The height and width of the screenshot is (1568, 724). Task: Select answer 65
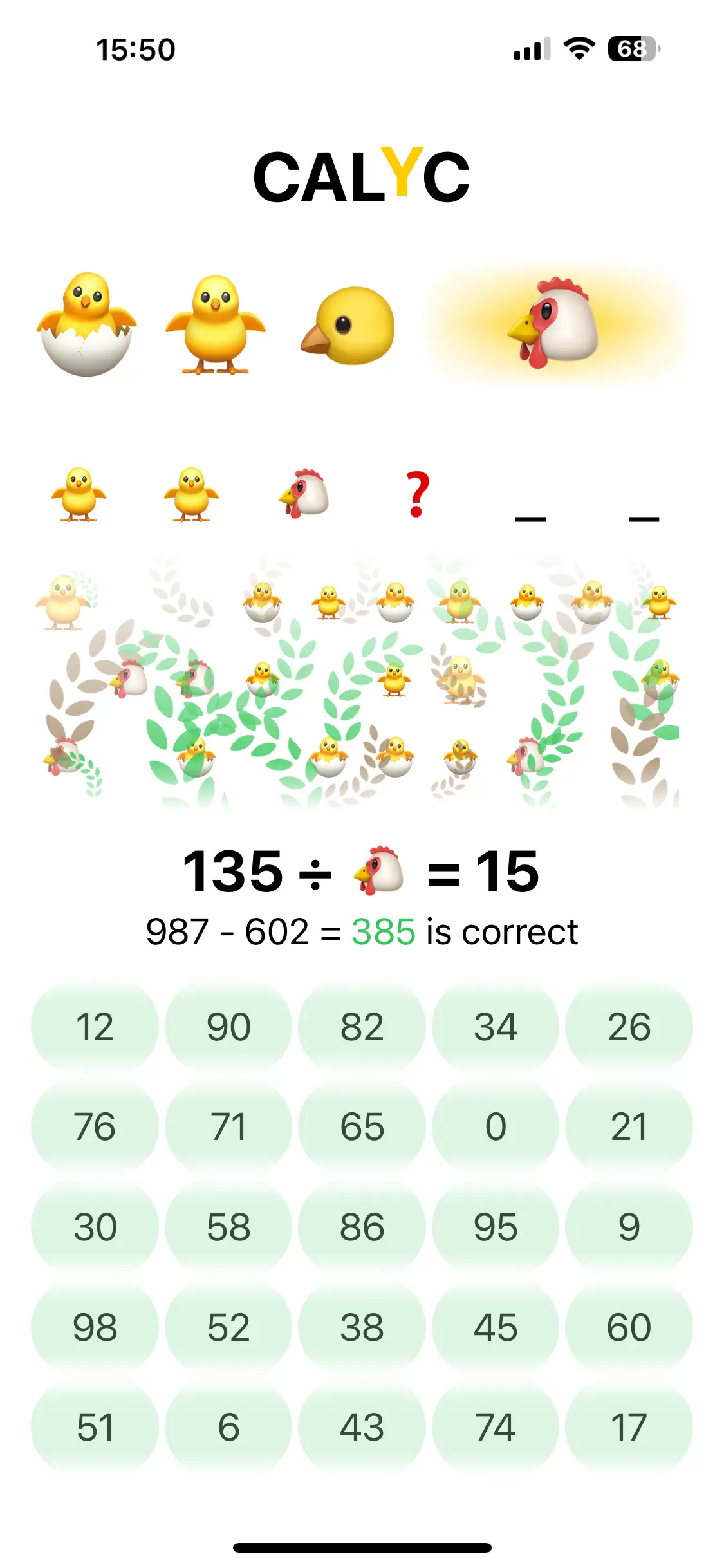pyautogui.click(x=362, y=1126)
